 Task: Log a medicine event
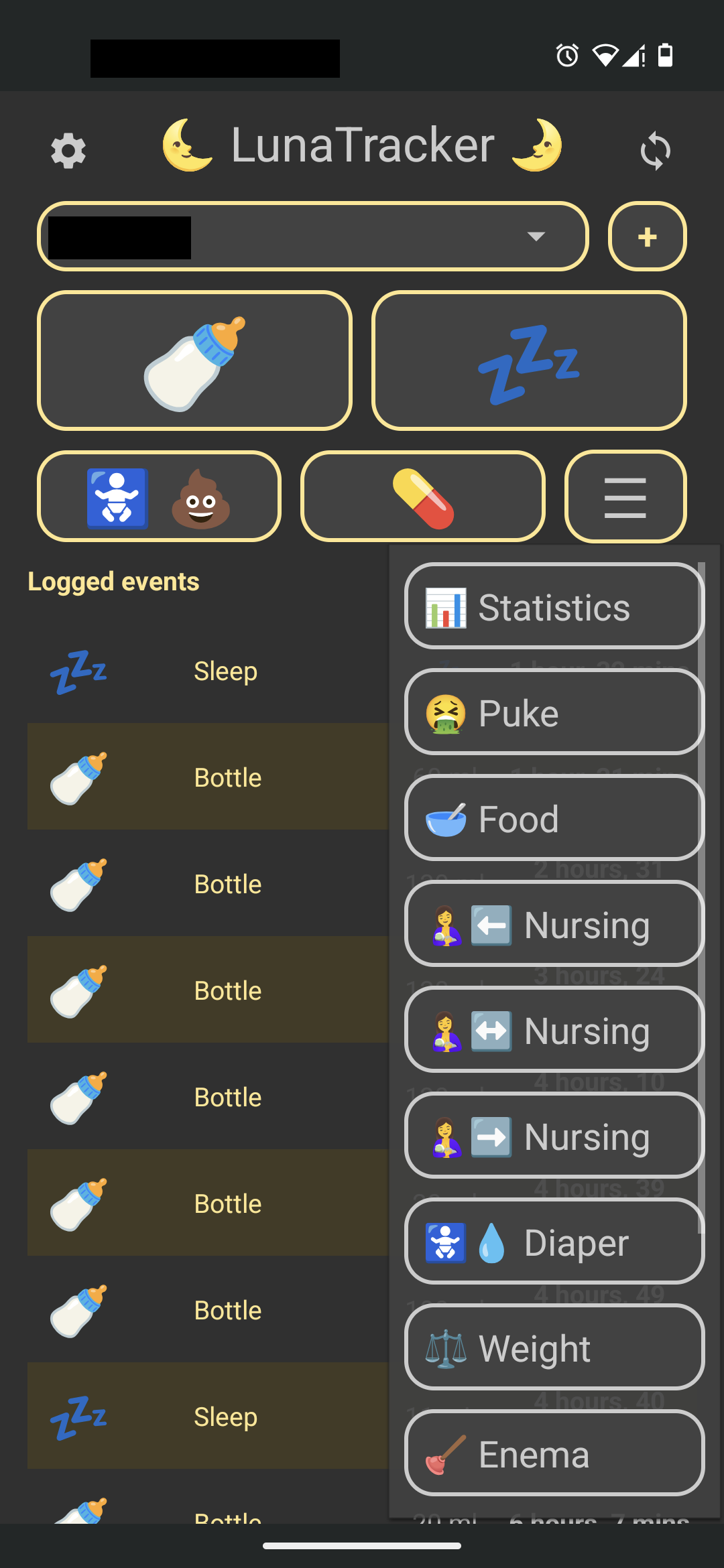point(422,497)
